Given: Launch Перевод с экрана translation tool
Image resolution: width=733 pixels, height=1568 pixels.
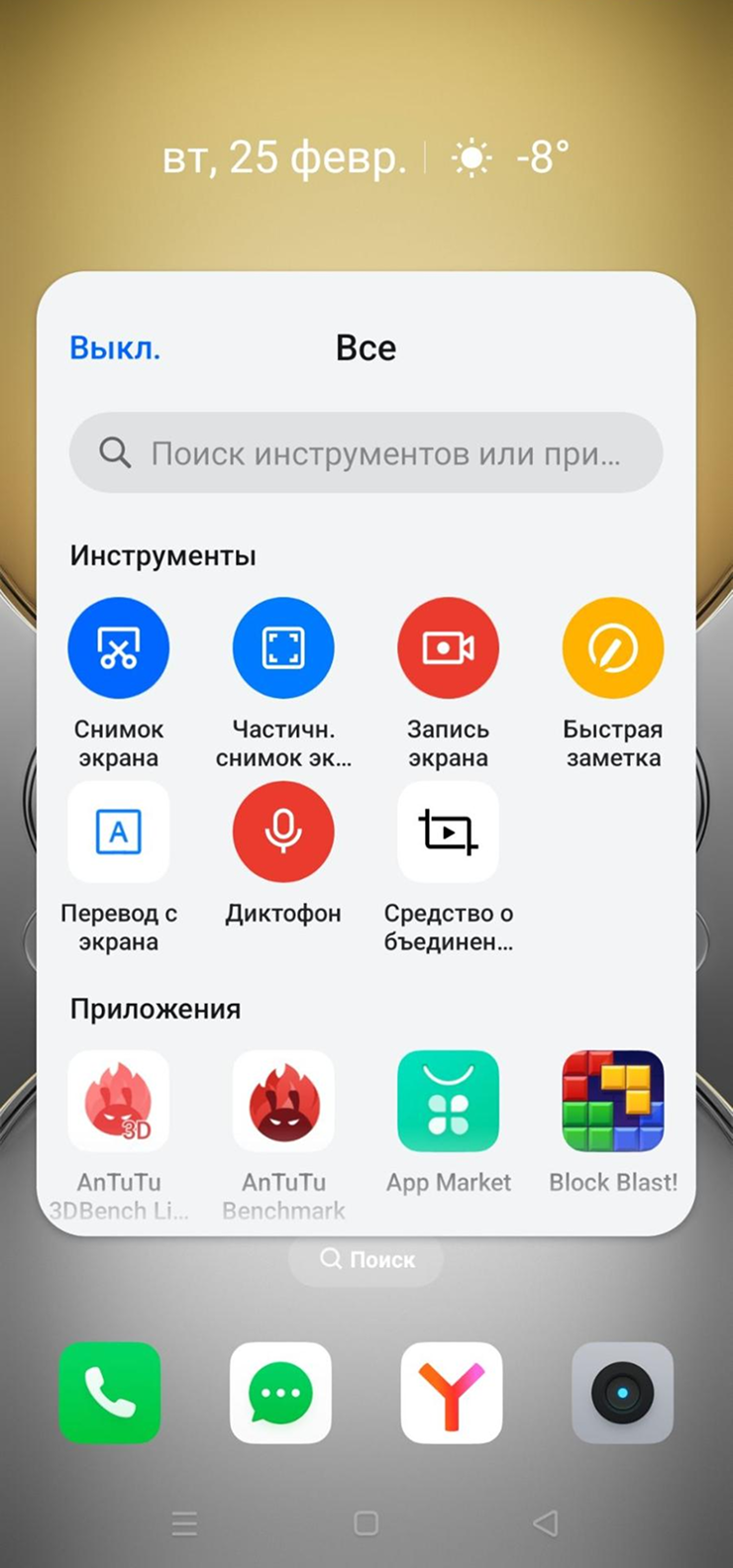Looking at the screenshot, I should 119,833.
